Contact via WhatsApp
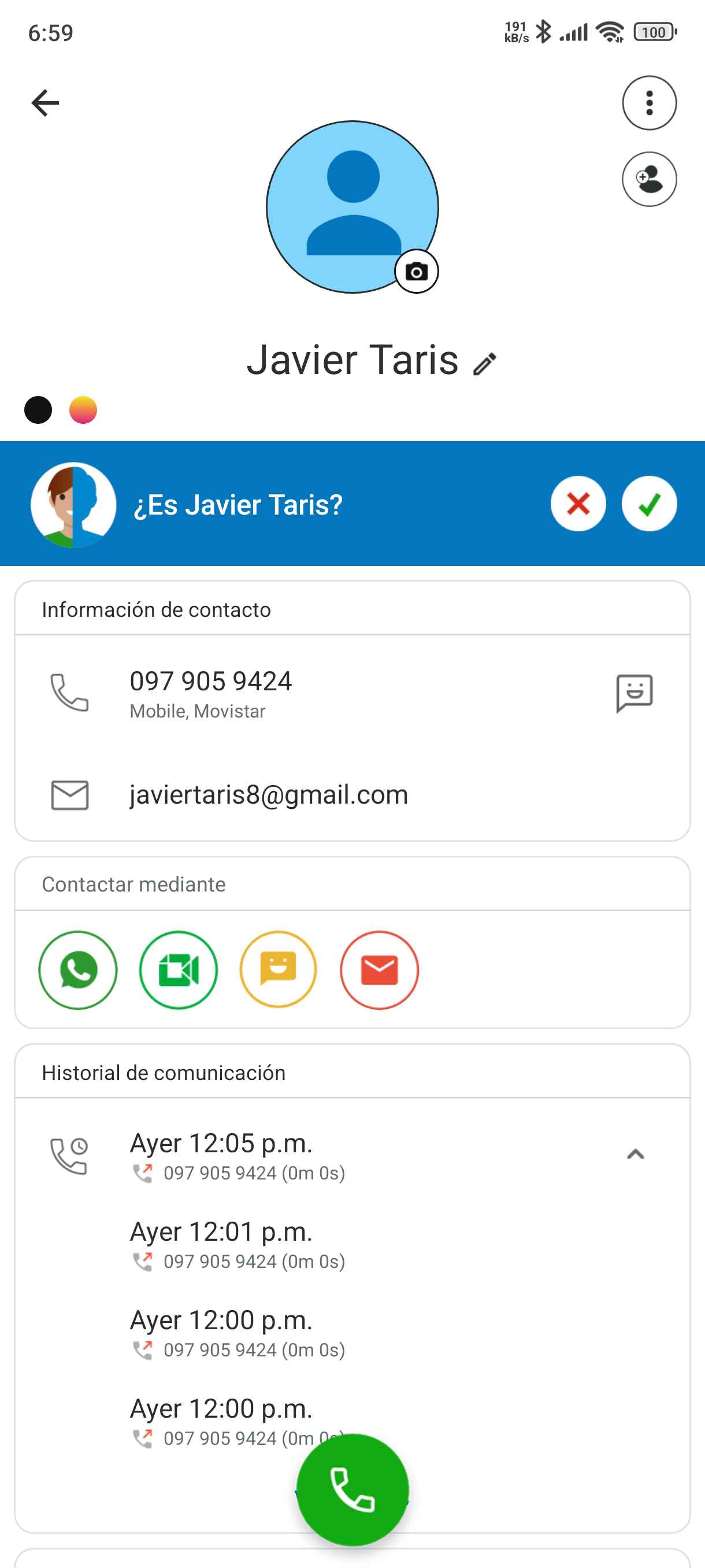 pyautogui.click(x=78, y=970)
